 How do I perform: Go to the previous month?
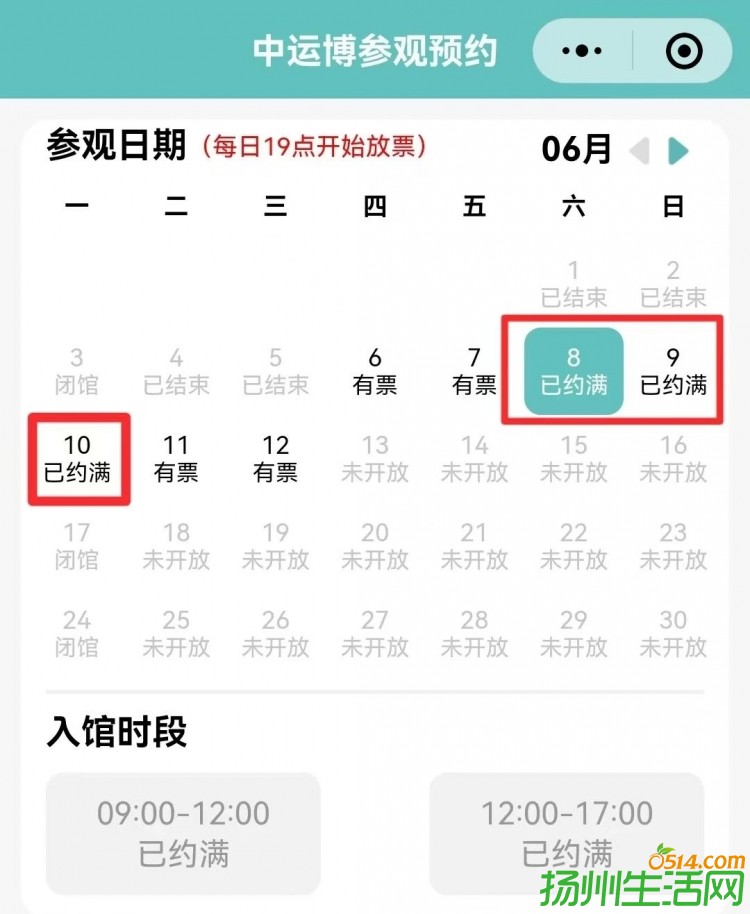(638, 151)
